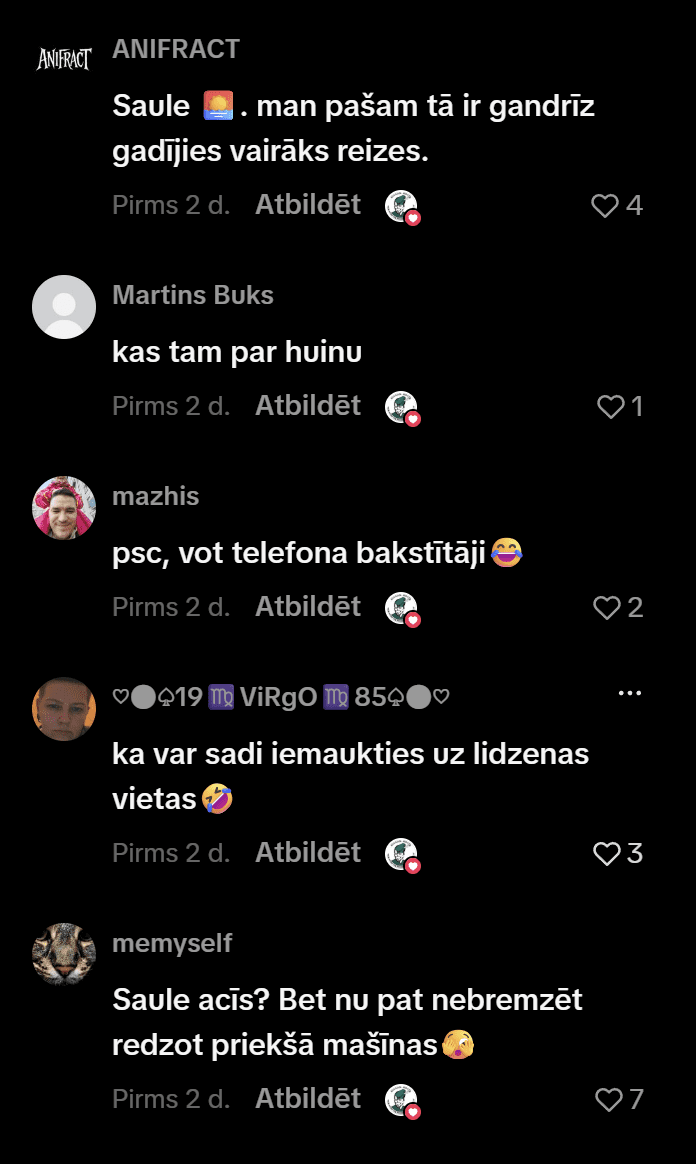
Task: Reply to the comment from mazhis
Action: tap(308, 607)
